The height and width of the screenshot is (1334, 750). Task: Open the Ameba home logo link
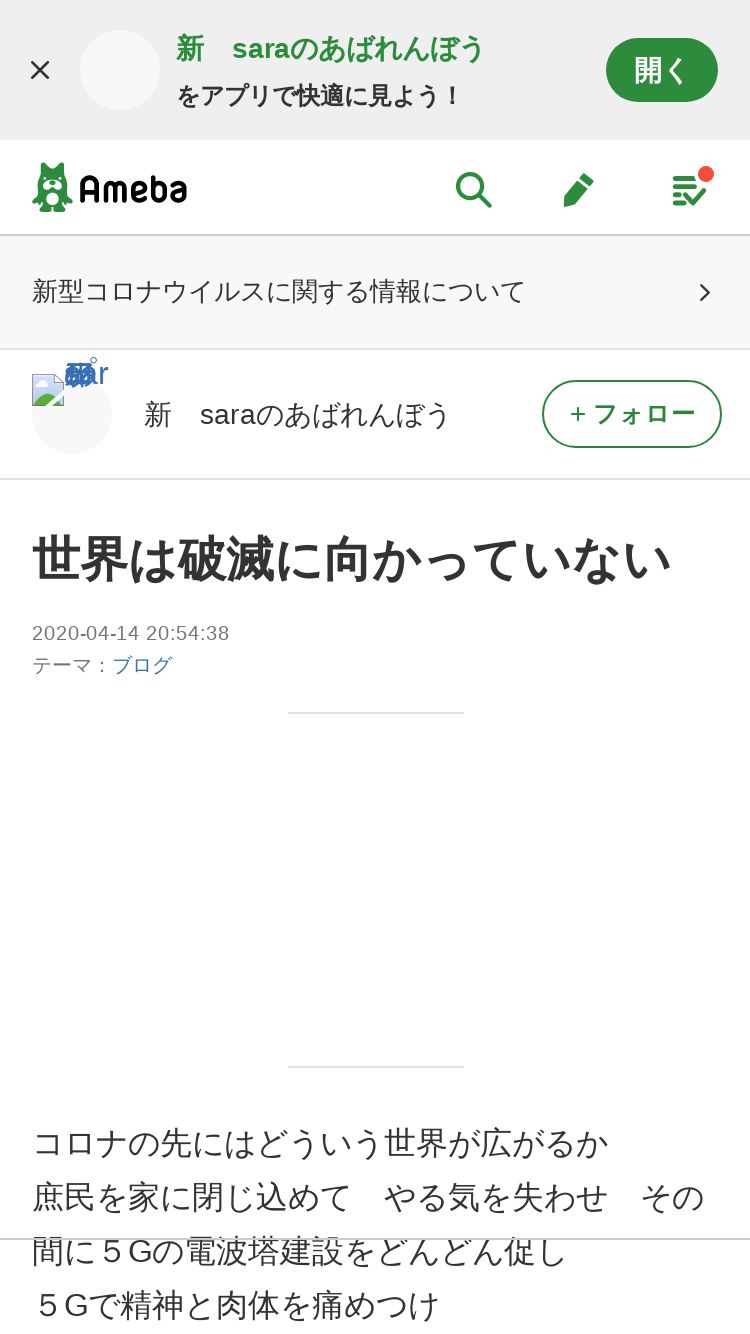110,187
